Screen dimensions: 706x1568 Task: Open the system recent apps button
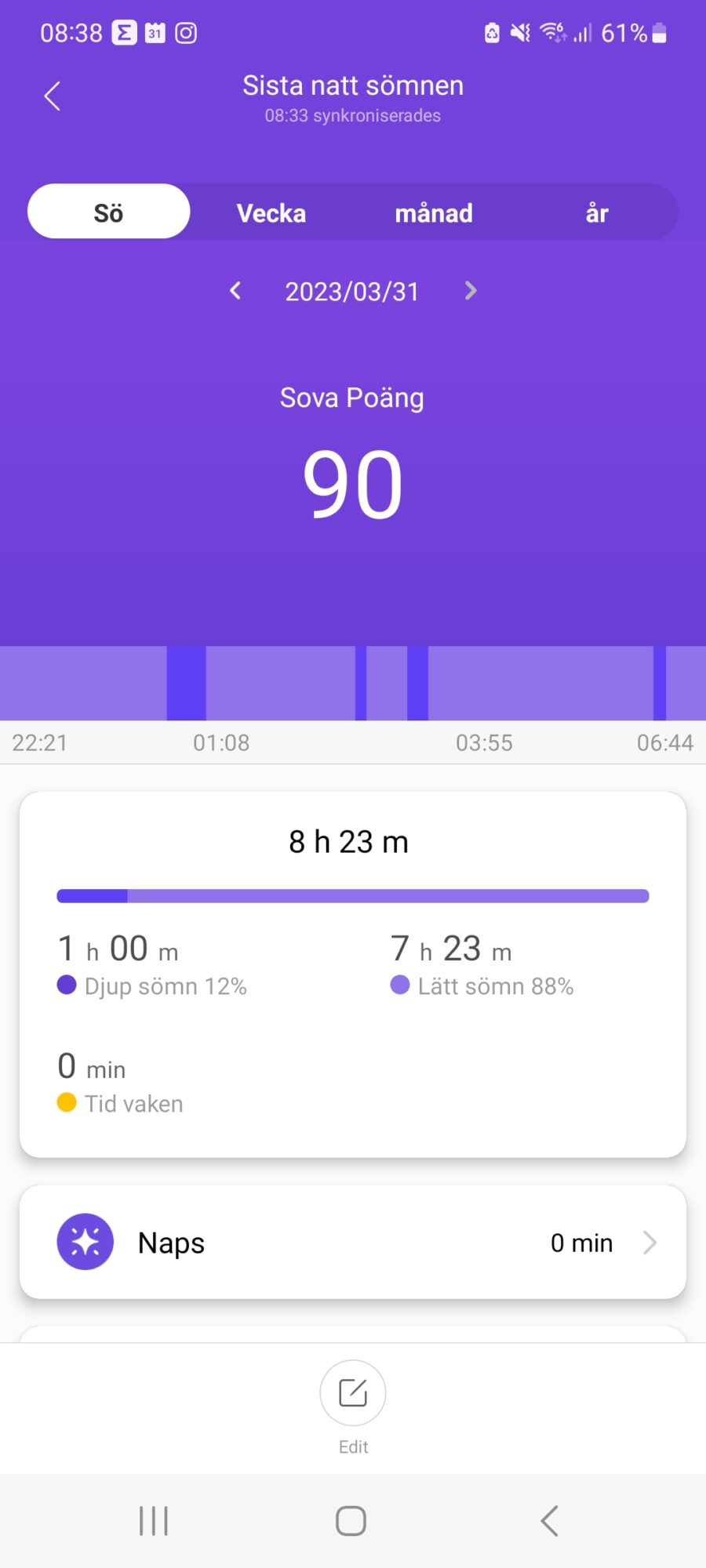click(154, 1521)
